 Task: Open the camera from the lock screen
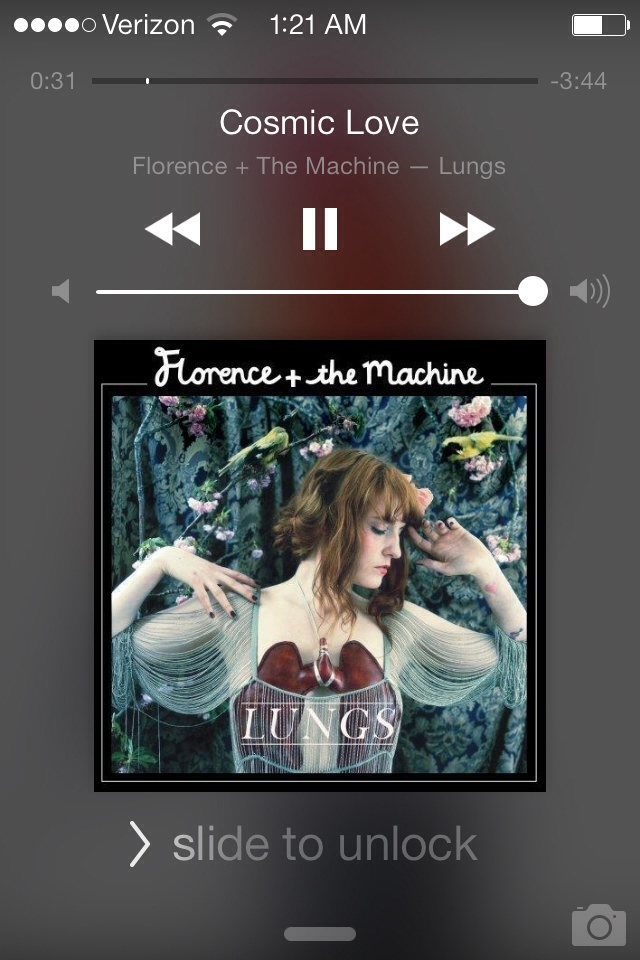pyautogui.click(x=598, y=925)
